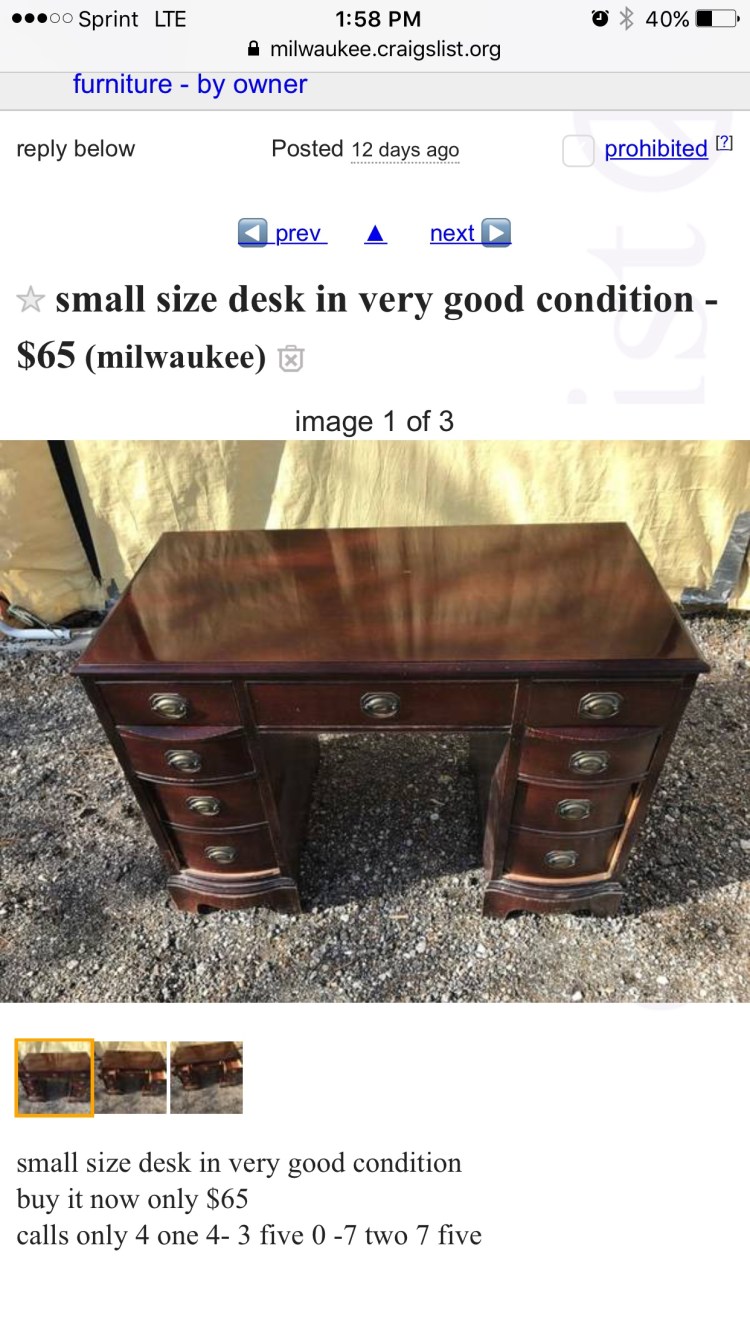The width and height of the screenshot is (750, 1333).
Task: Go to the prev listing
Action: [282, 233]
